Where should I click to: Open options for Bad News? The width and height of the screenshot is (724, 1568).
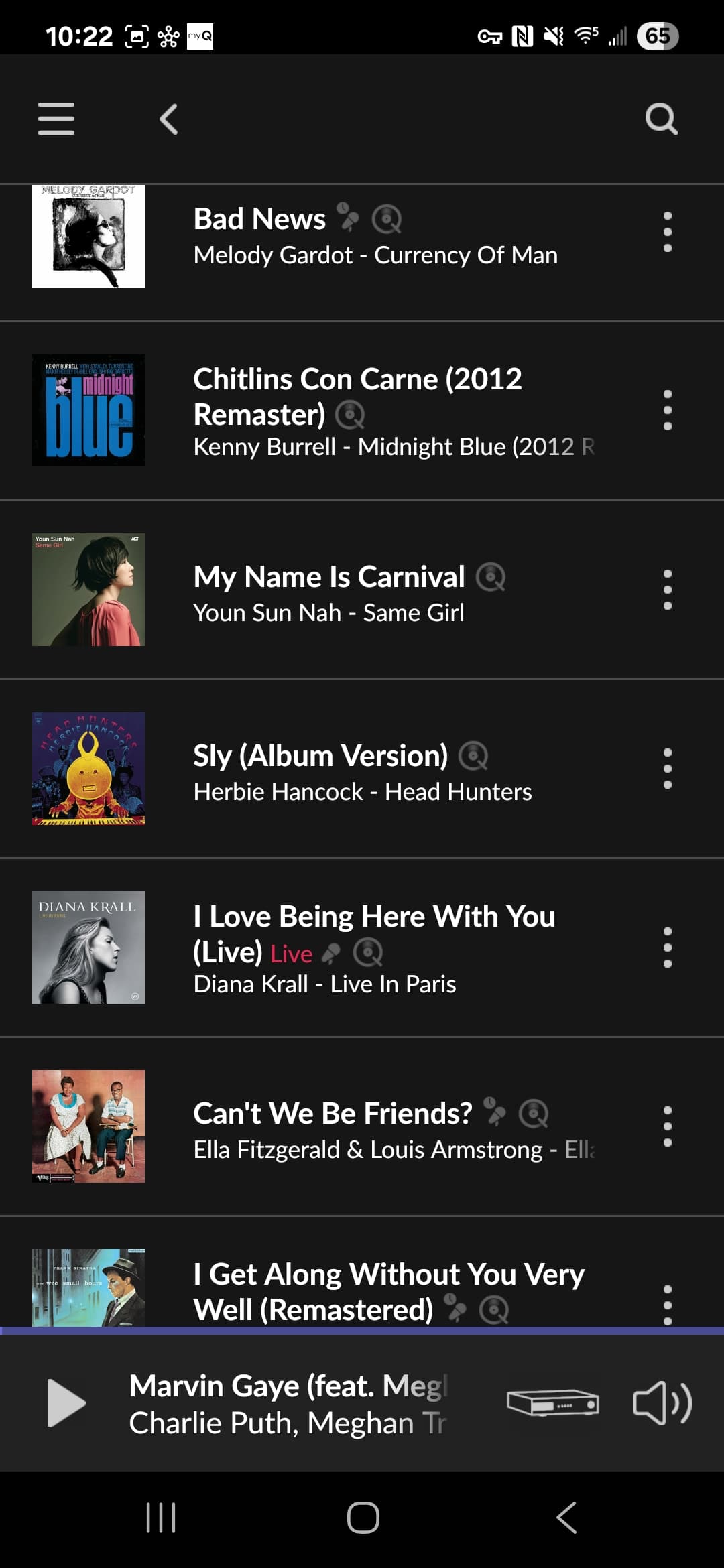[667, 232]
